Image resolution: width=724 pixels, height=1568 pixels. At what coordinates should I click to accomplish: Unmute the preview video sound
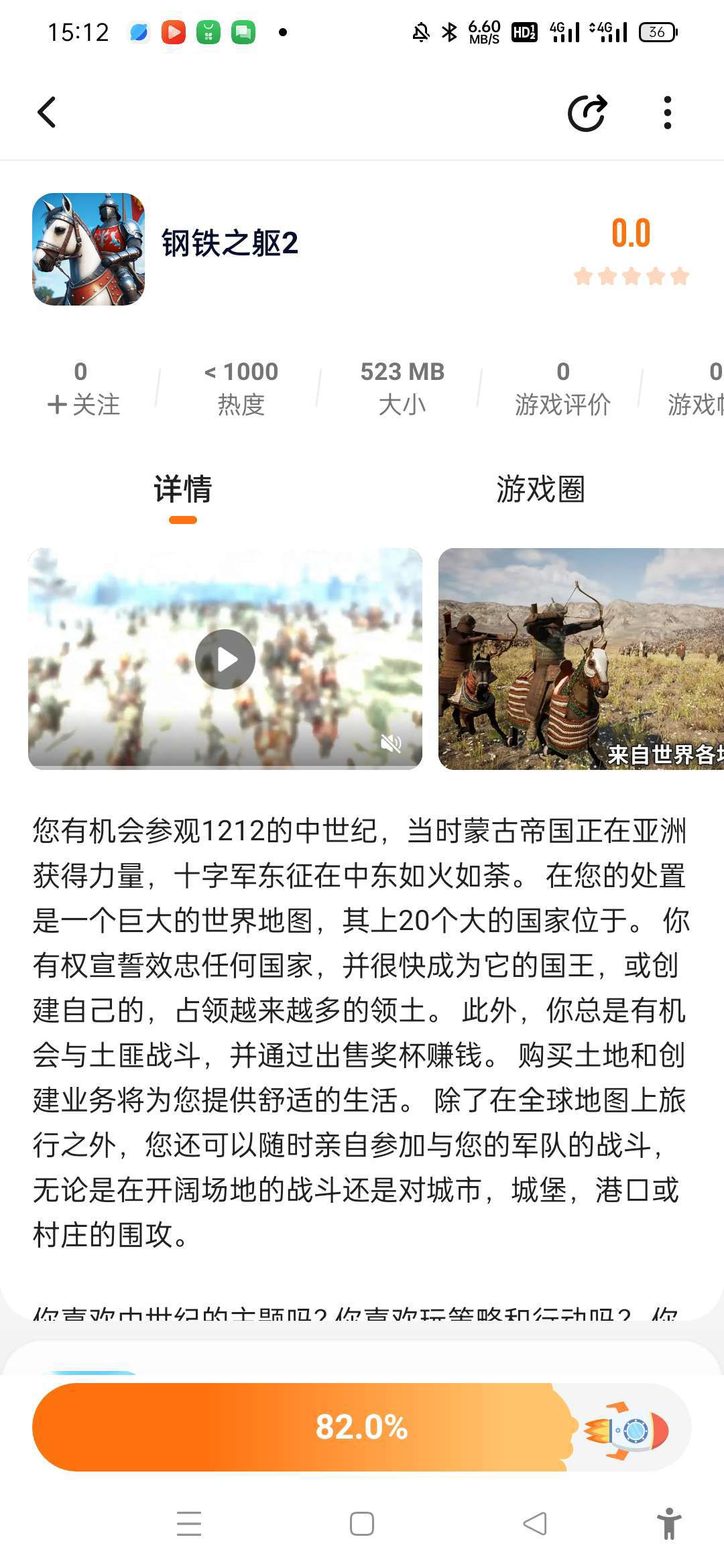coord(391,742)
